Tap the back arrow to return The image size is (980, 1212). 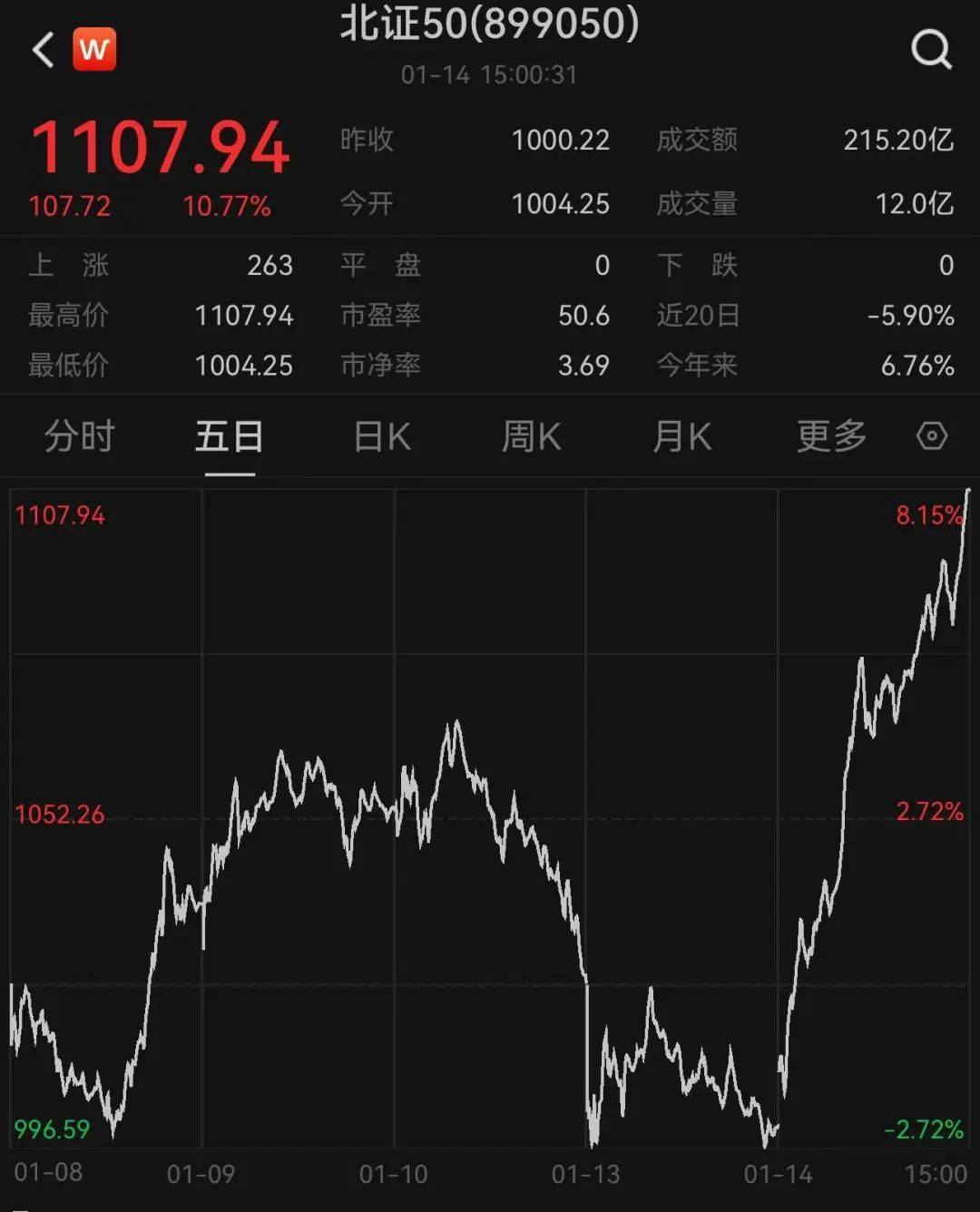(41, 49)
